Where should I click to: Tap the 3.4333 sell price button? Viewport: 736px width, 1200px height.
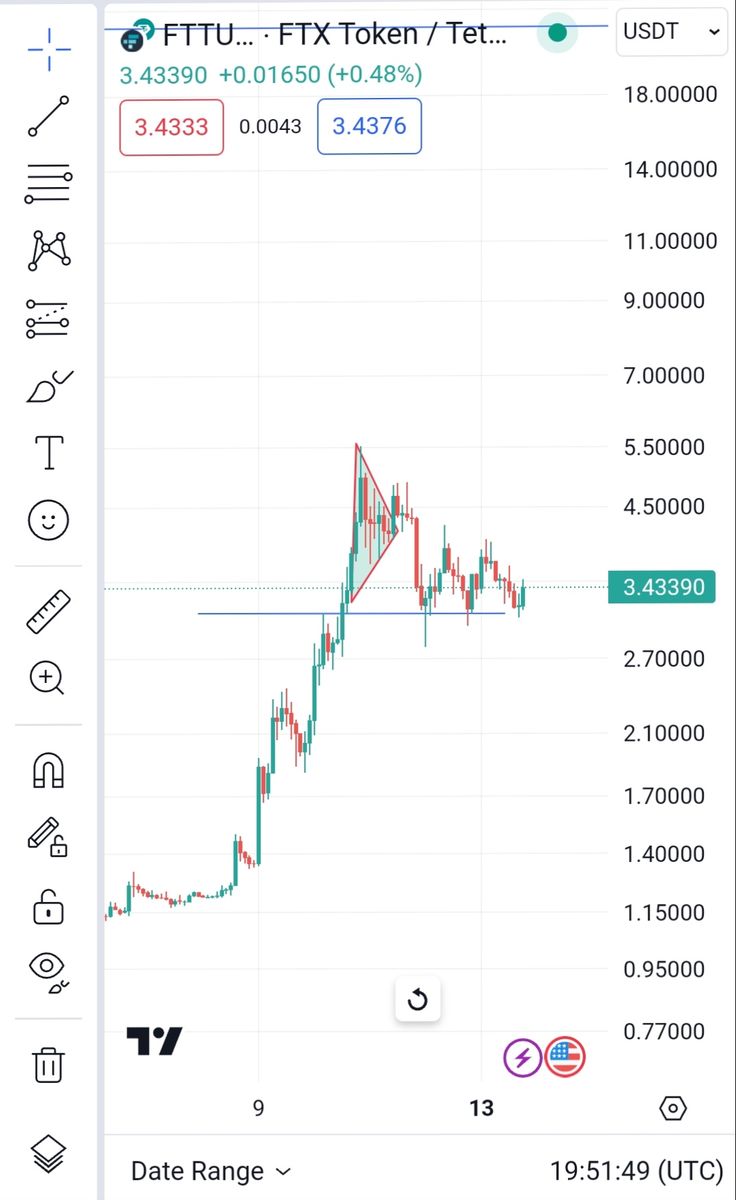click(171, 127)
